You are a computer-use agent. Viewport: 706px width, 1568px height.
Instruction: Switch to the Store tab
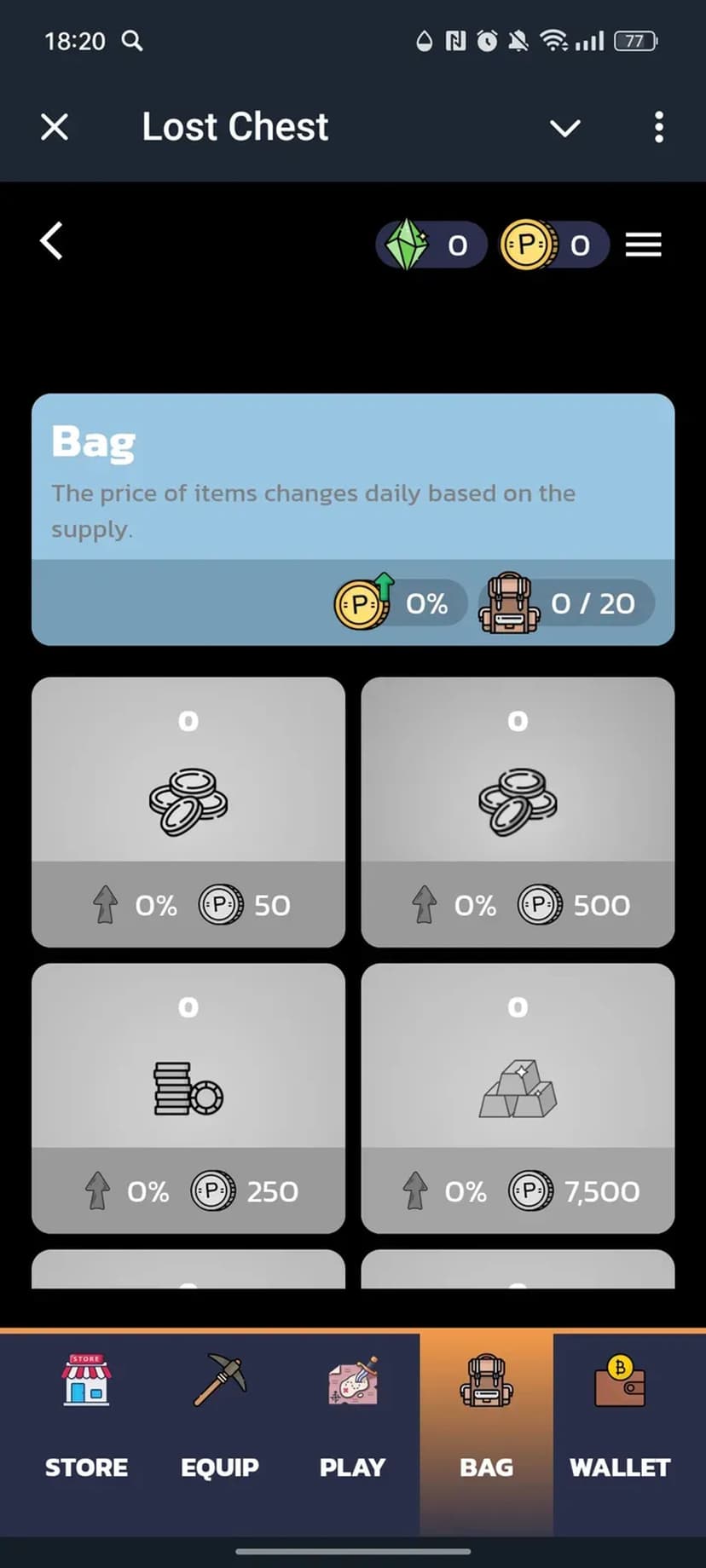pyautogui.click(x=86, y=1415)
